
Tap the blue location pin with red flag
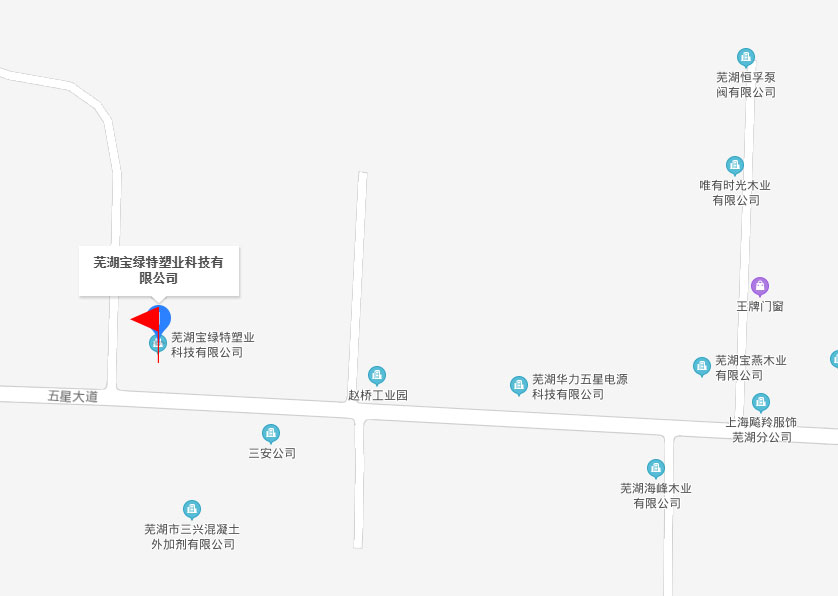(x=158, y=320)
